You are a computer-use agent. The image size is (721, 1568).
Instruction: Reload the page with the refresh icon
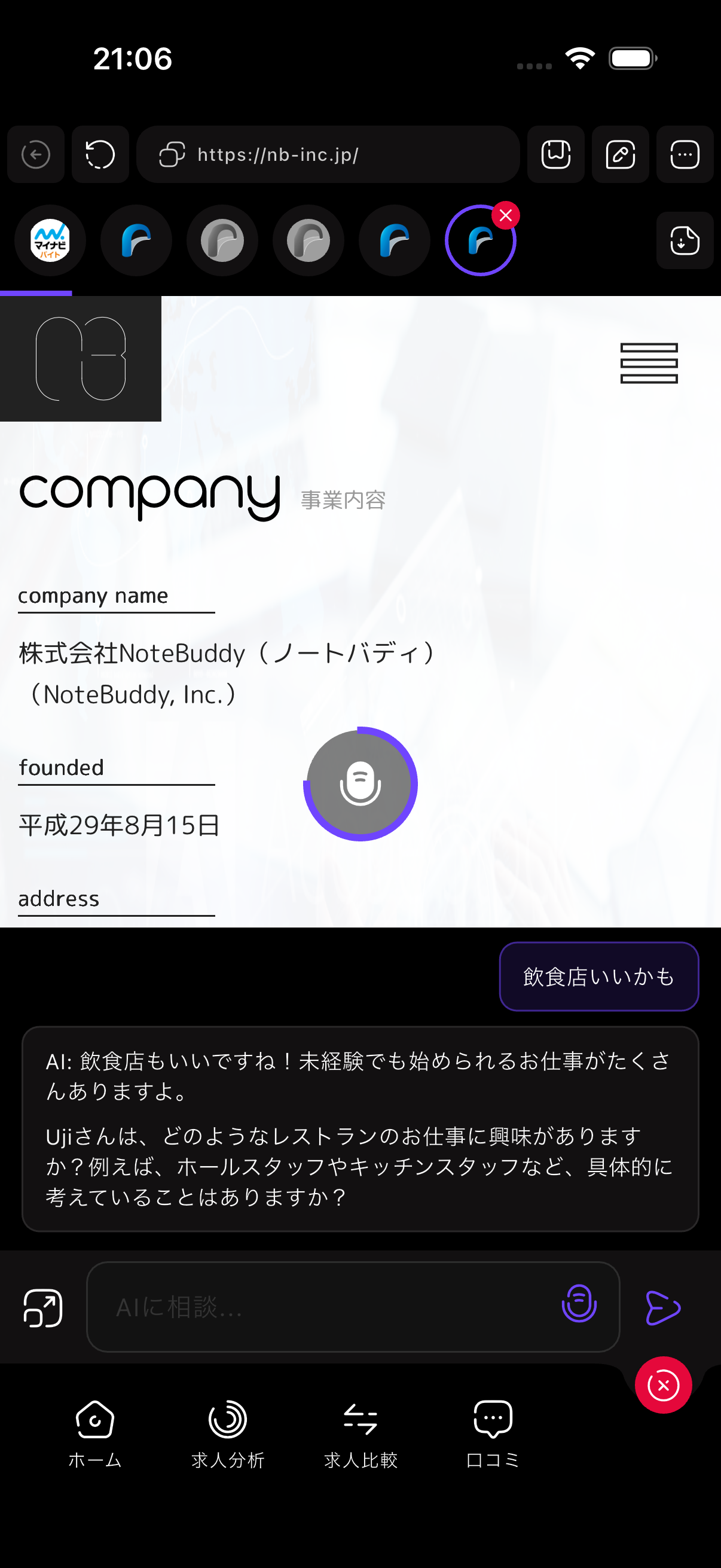coord(100,155)
